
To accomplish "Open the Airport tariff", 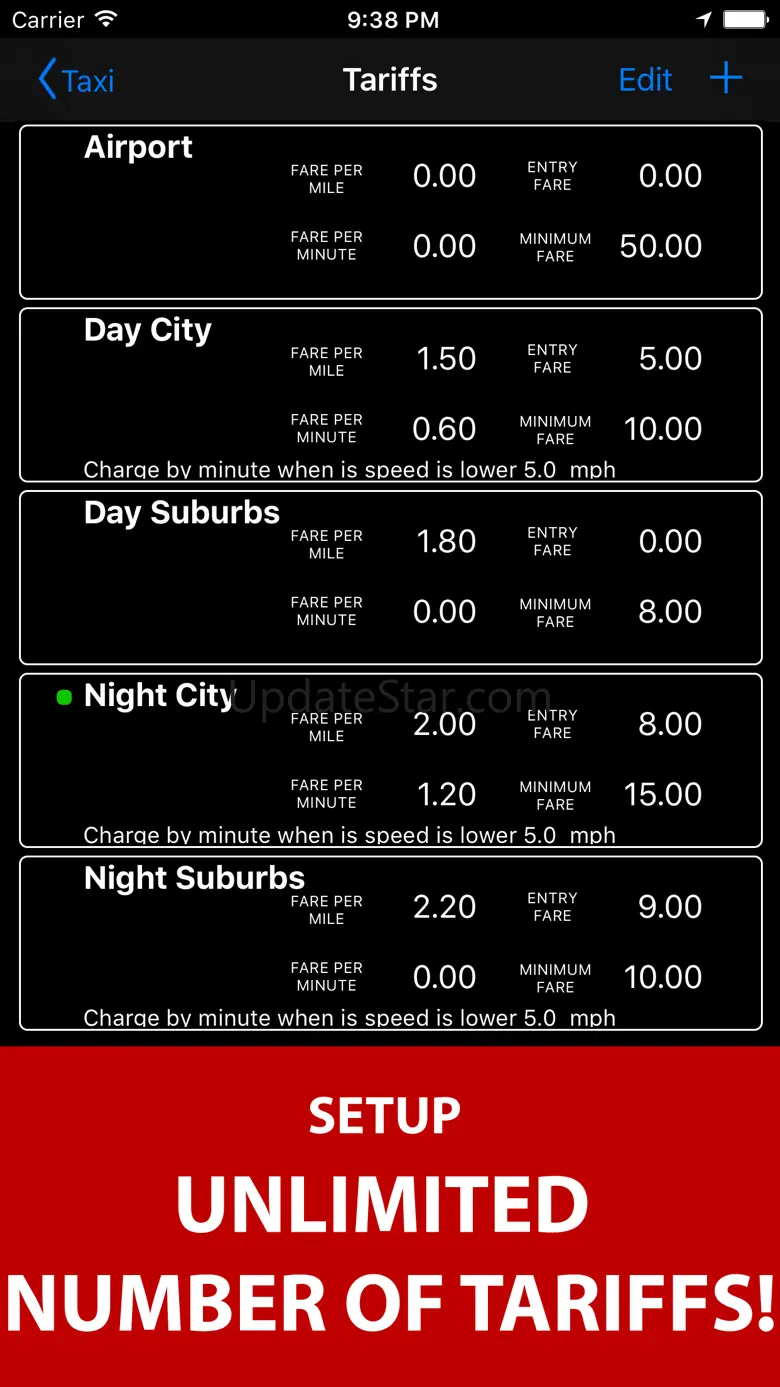I will tap(390, 212).
